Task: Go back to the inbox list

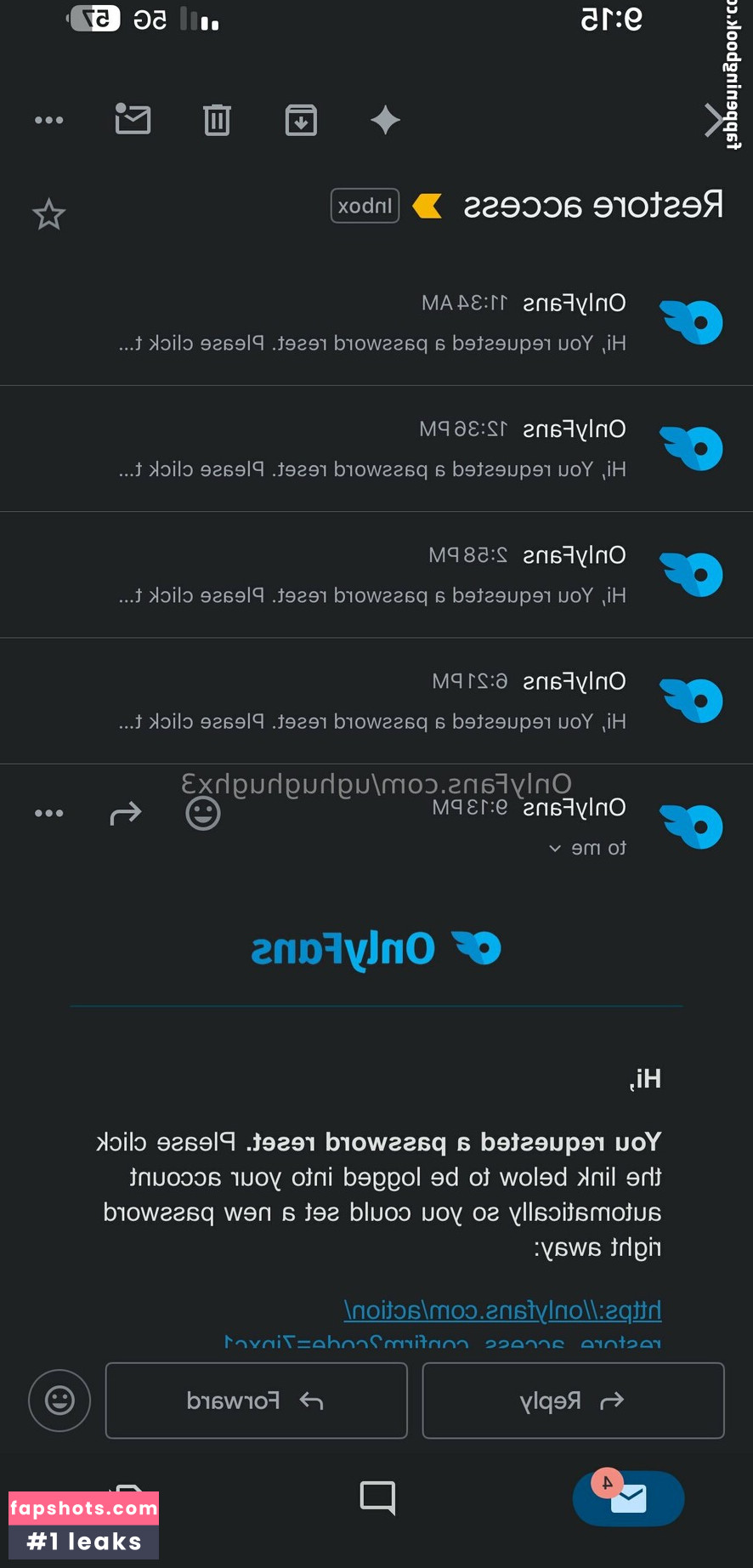Action: [714, 120]
